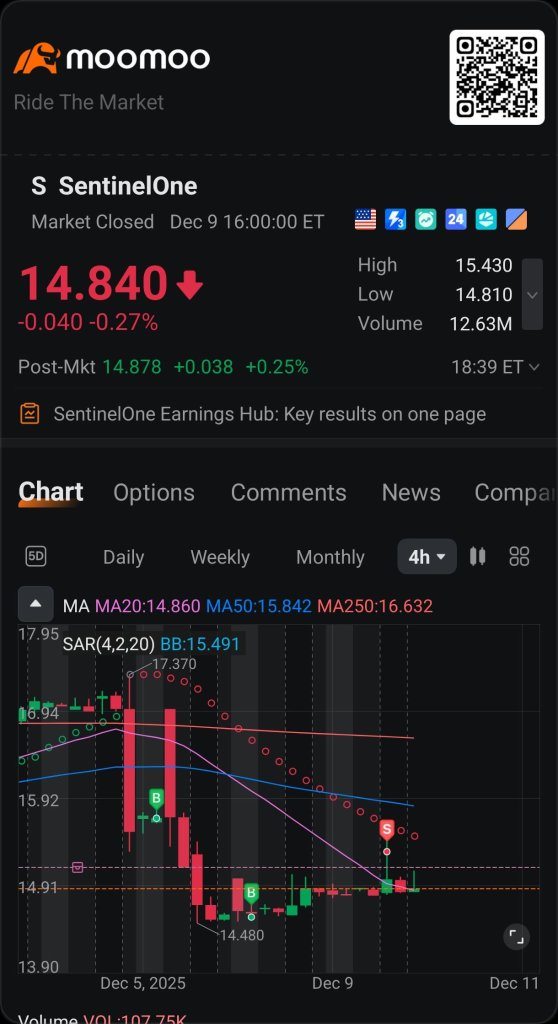The height and width of the screenshot is (1024, 558).
Task: Select the Monthly chart timeframe
Action: pos(330,557)
